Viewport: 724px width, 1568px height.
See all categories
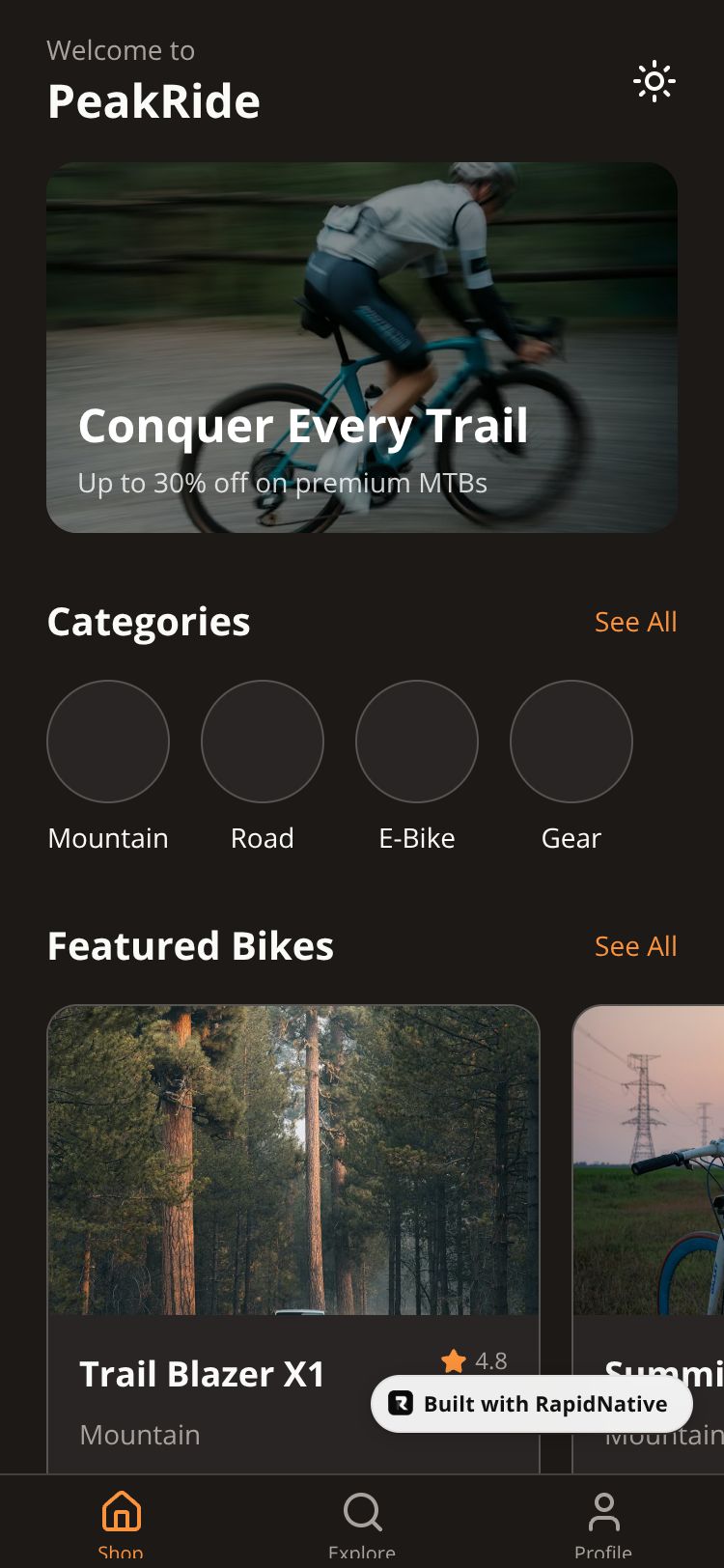pyautogui.click(x=635, y=622)
